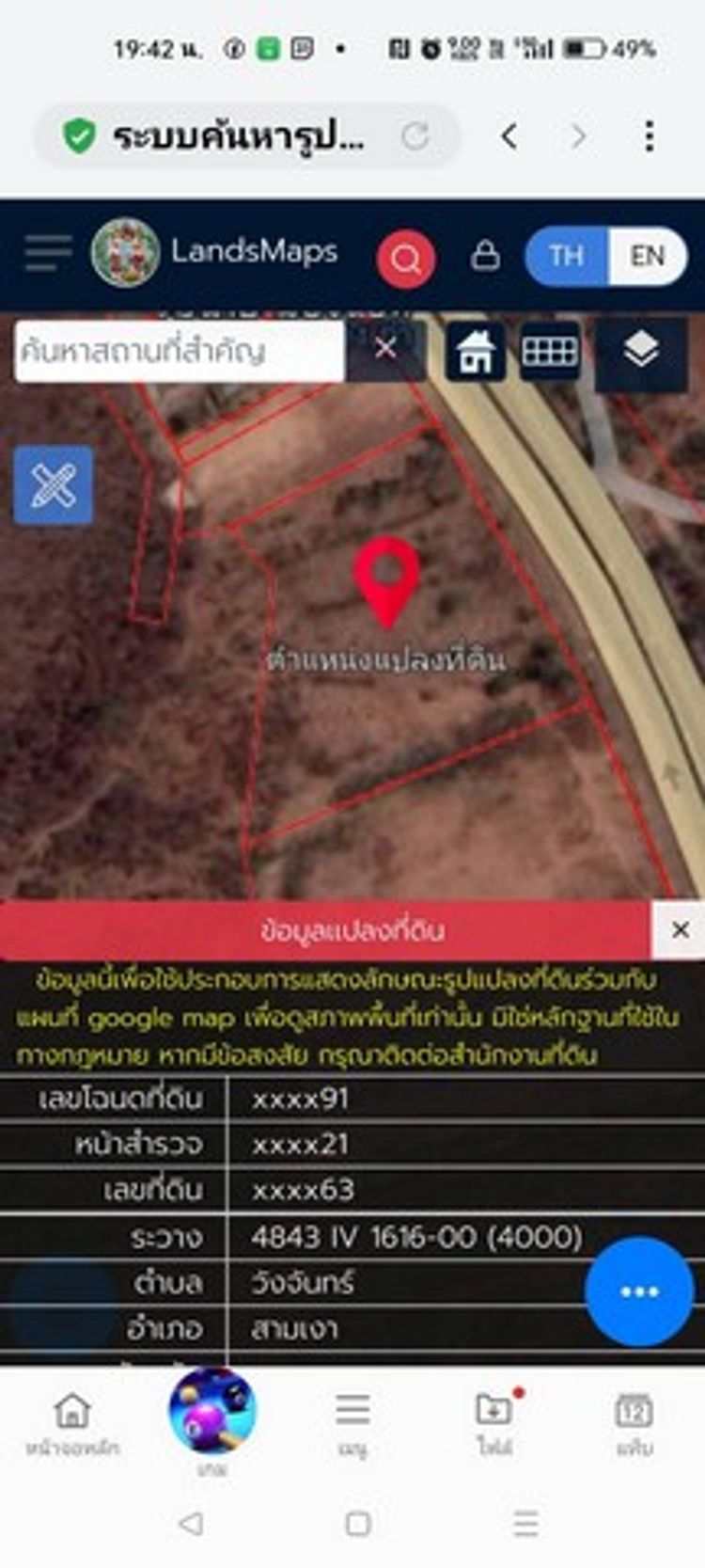This screenshot has width=705, height=1568.
Task: Close the land parcel info panel
Action: point(680,929)
